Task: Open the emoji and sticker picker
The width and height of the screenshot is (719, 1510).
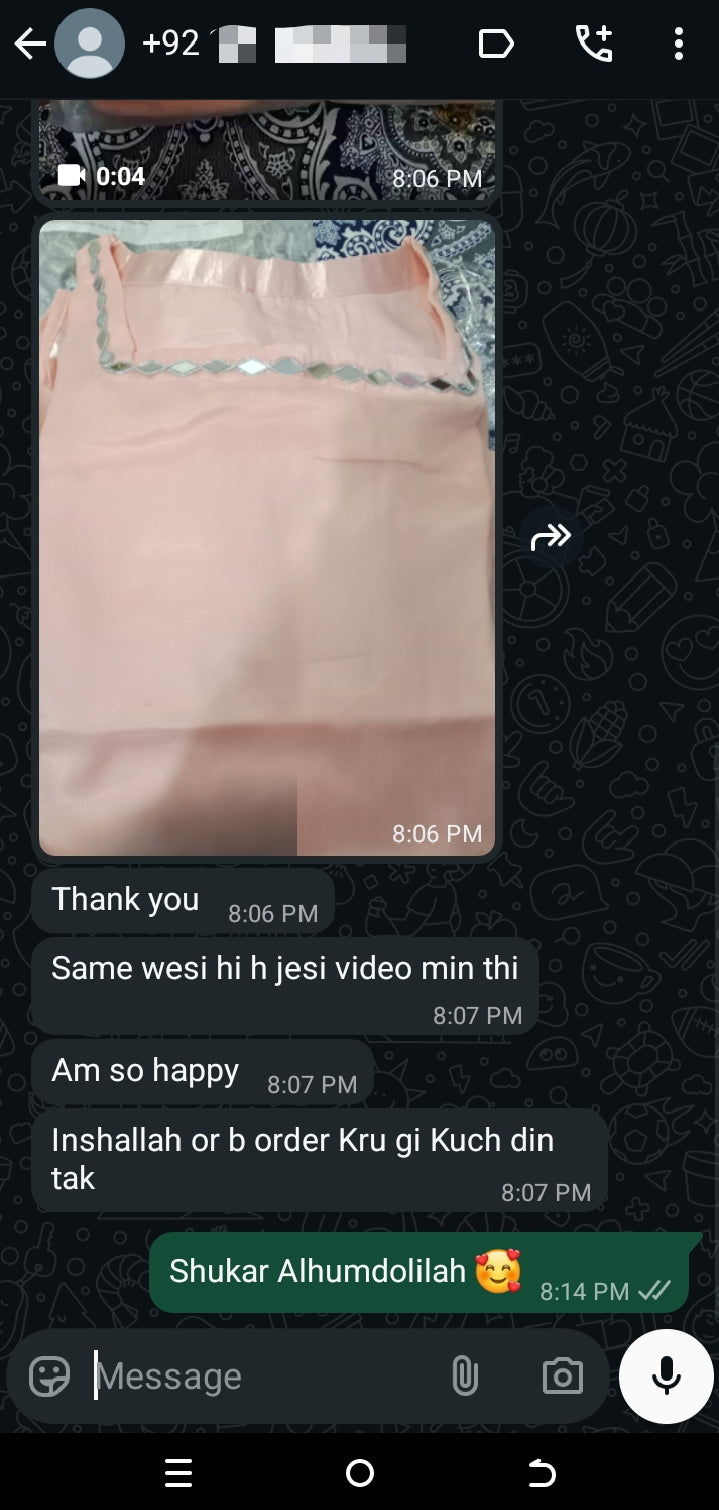Action: tap(49, 1377)
